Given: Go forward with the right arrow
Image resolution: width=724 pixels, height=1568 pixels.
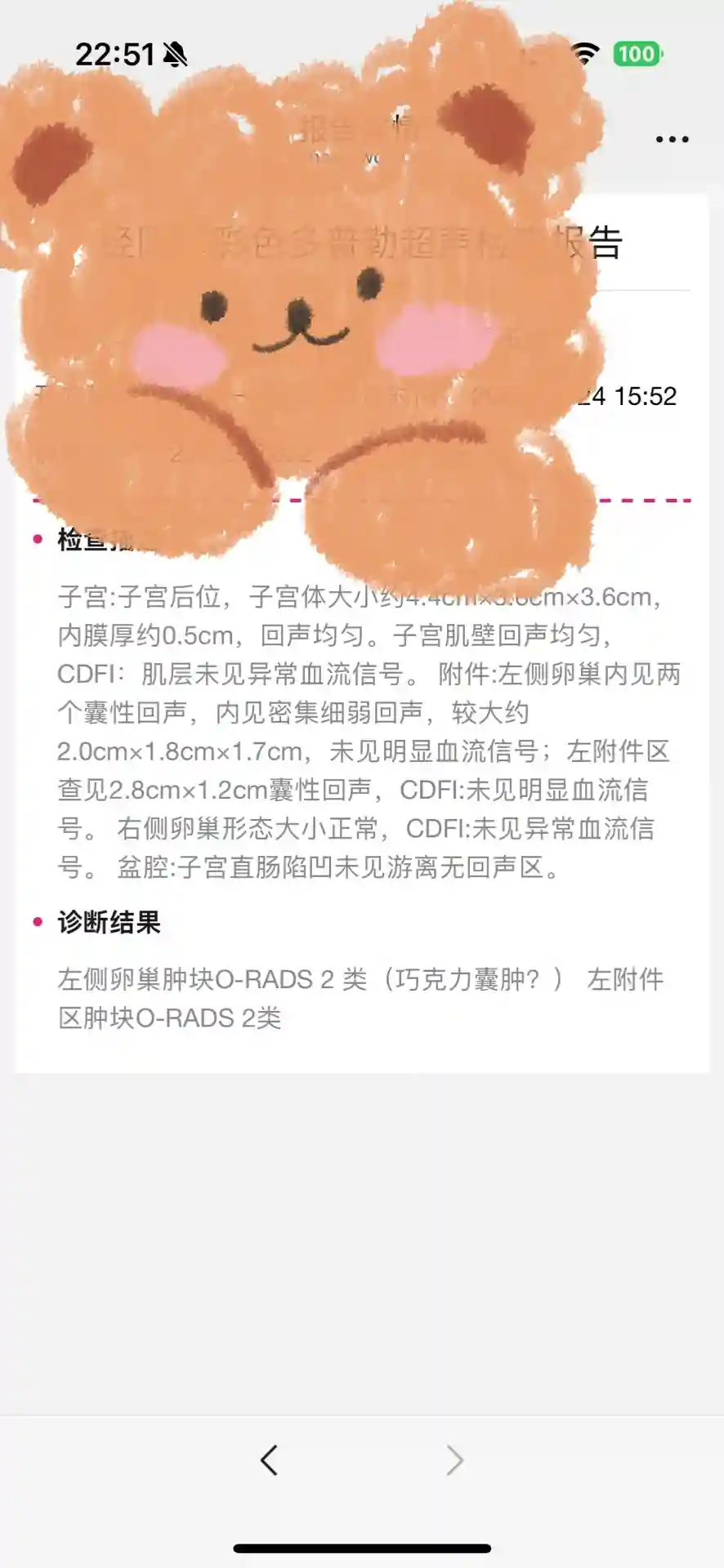Looking at the screenshot, I should 454,1459.
